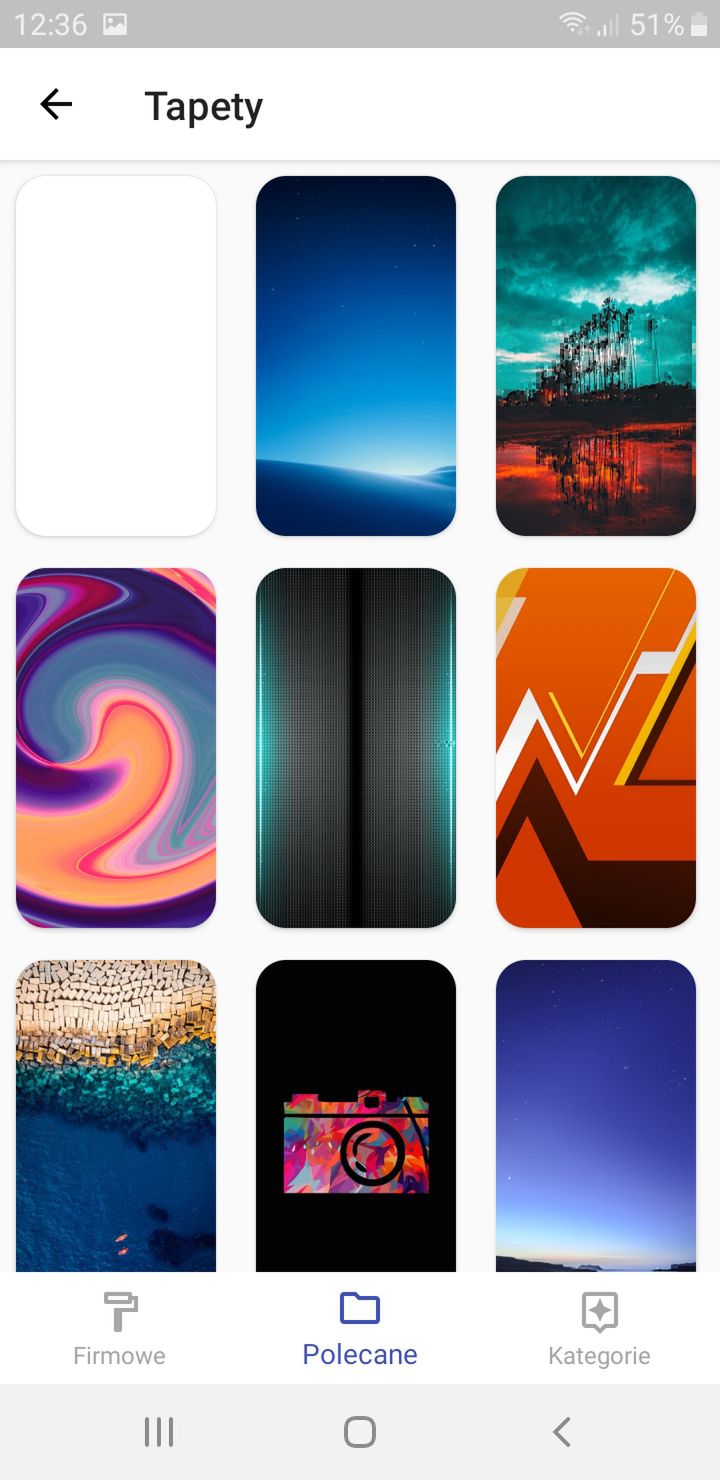Tap the Polecane tab
The image size is (720, 1480).
[x=360, y=1329]
